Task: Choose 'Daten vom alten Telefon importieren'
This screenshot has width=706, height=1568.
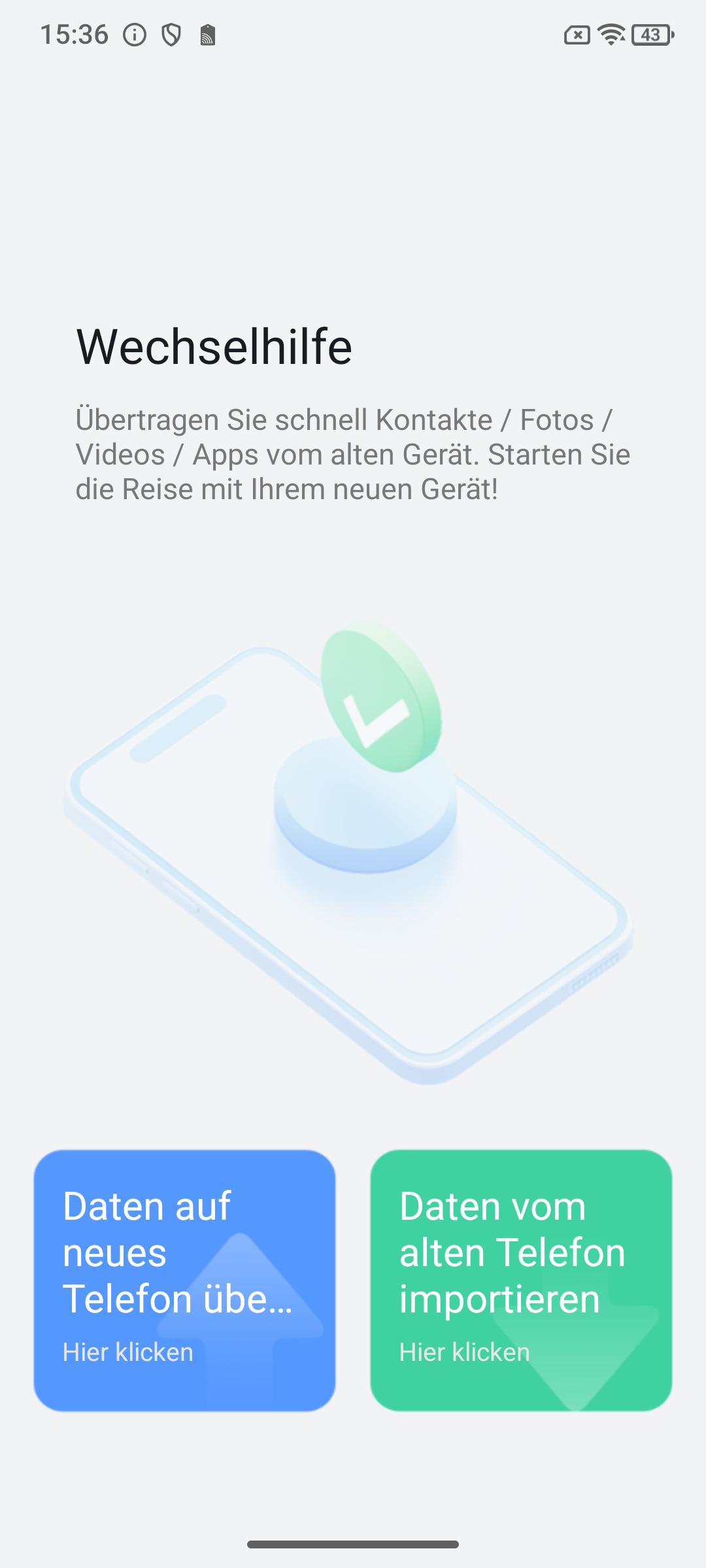Action: (521, 1280)
